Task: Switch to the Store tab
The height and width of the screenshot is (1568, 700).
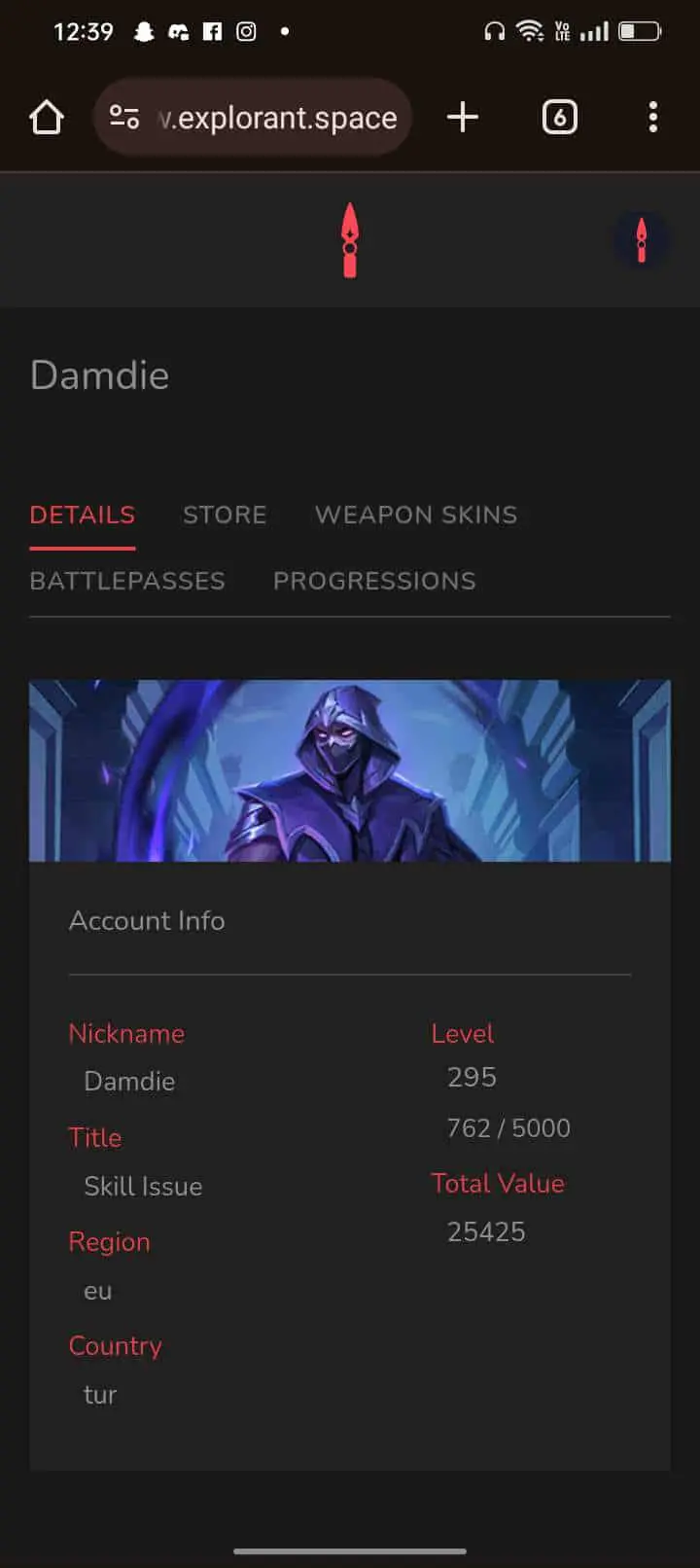Action: pos(225,515)
